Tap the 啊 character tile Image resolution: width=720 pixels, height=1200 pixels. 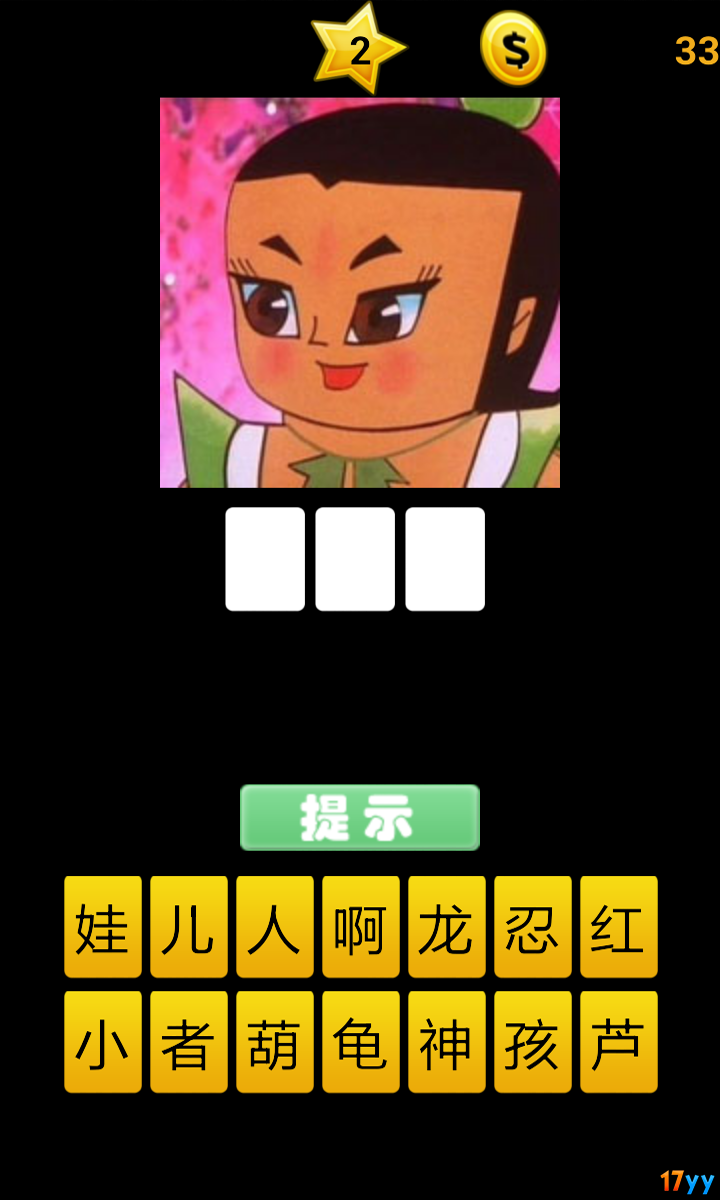[x=361, y=927]
